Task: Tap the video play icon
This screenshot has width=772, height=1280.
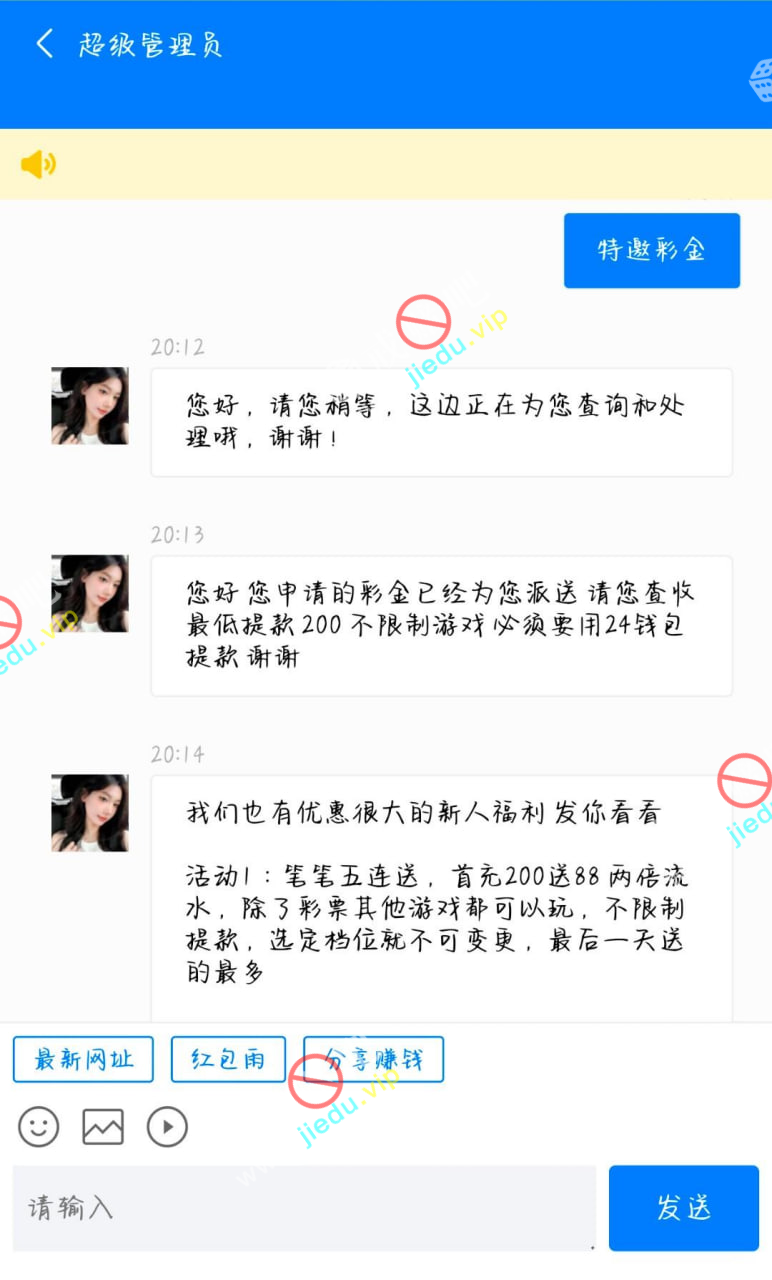Action: click(167, 1127)
